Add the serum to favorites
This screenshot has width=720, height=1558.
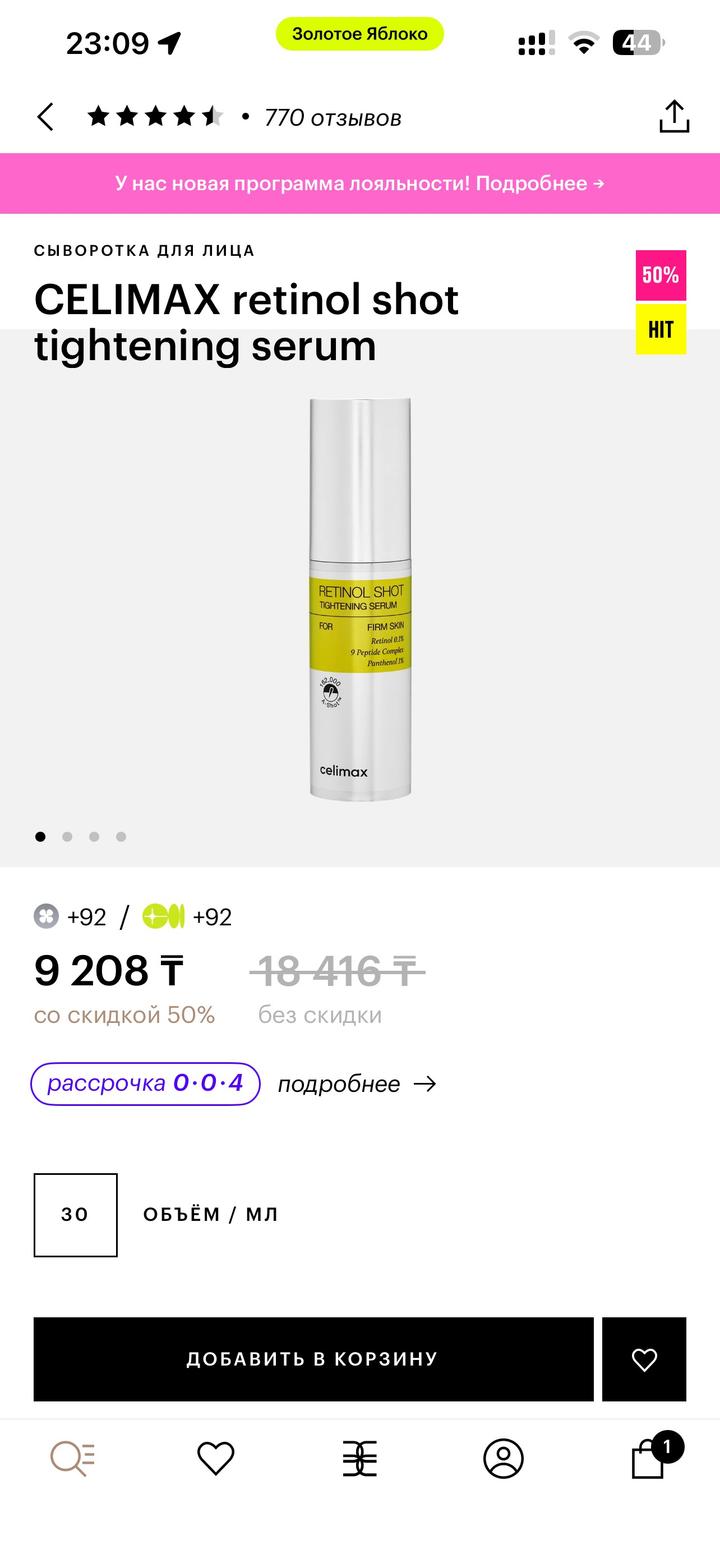coord(644,1358)
